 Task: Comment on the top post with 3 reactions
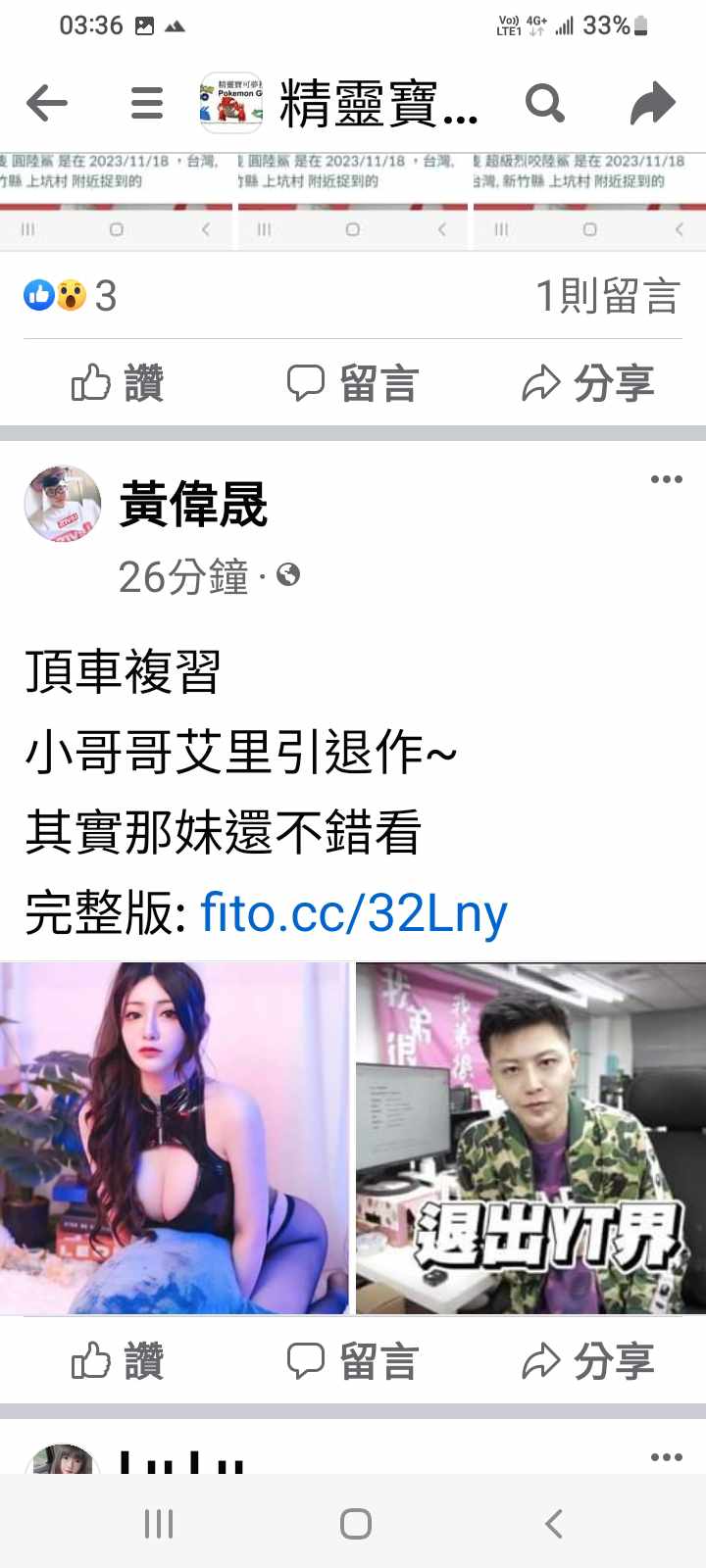tap(353, 383)
